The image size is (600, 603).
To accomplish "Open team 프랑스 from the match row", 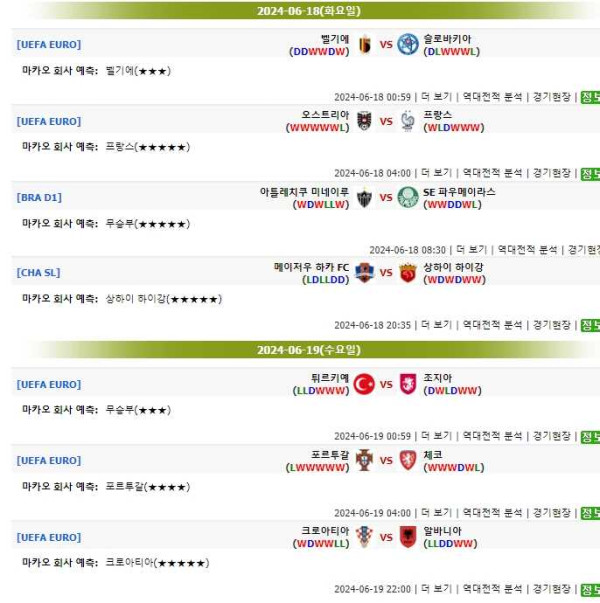I will (437, 115).
